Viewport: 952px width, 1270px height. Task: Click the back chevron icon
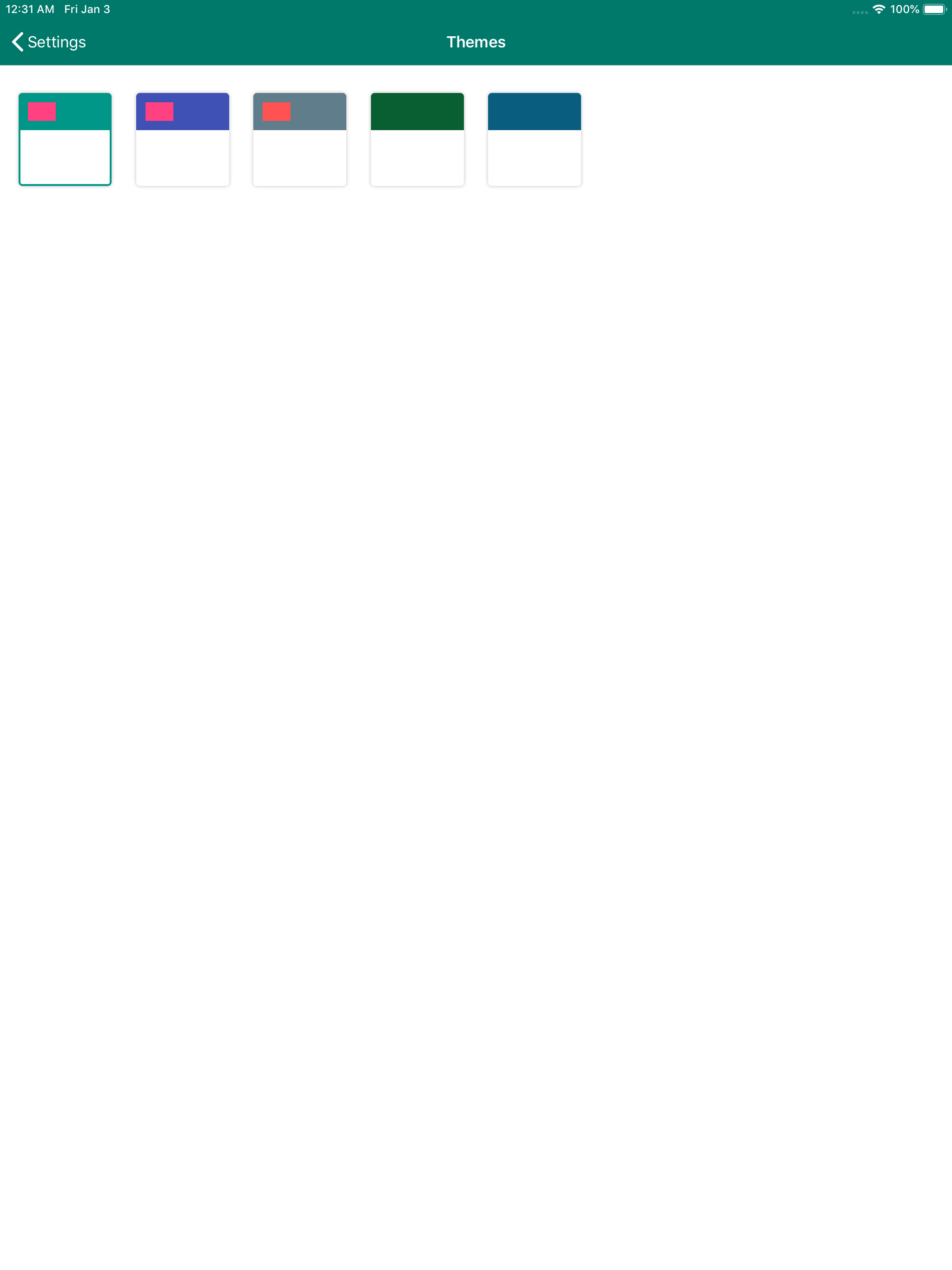17,42
